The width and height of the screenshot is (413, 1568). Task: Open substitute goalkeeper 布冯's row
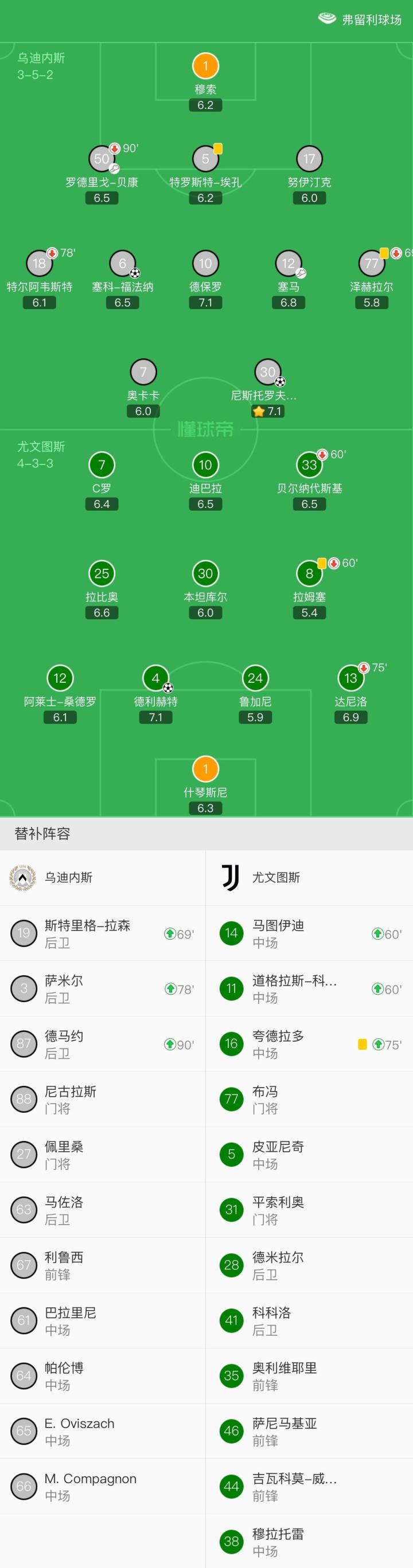309,1099
